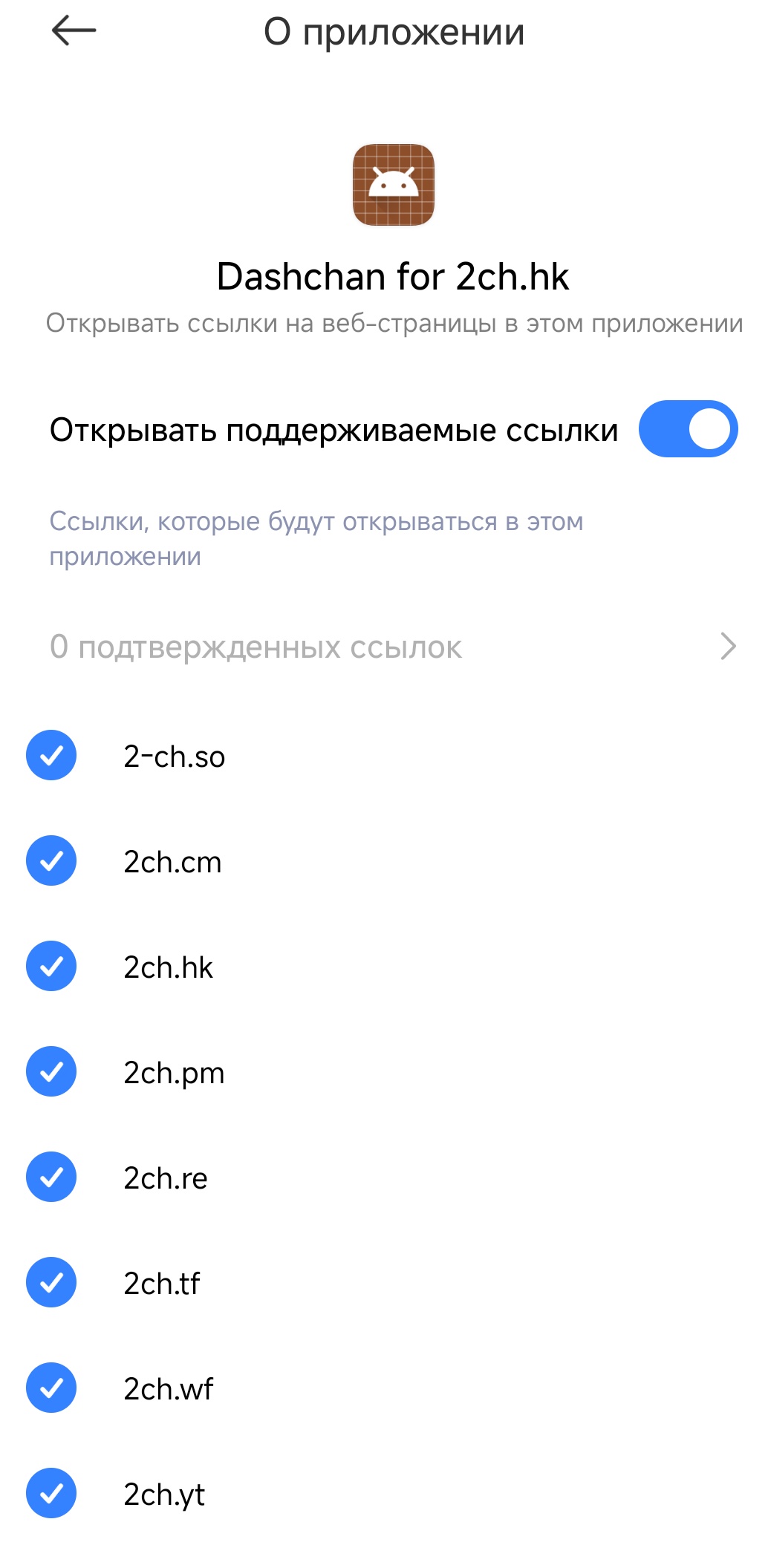Go back using the arrow icon
The width and height of the screenshot is (768, 1568).
pos(74,31)
